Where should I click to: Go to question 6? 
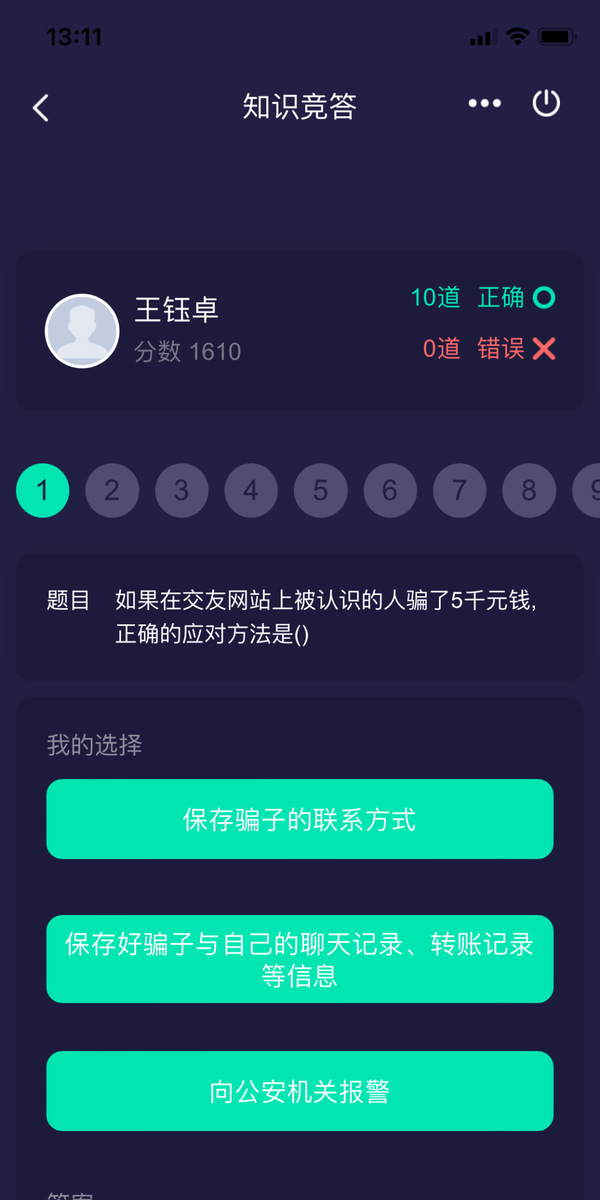coord(390,490)
